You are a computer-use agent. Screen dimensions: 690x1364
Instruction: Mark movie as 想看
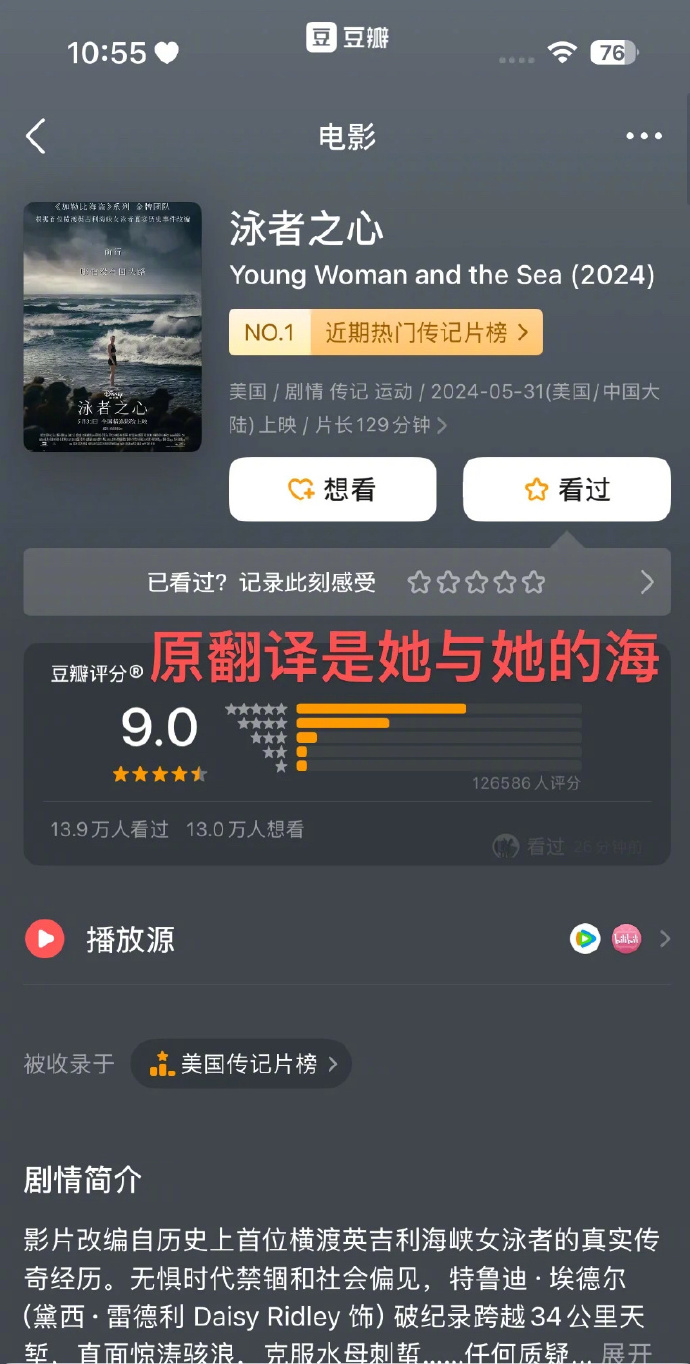coord(332,489)
